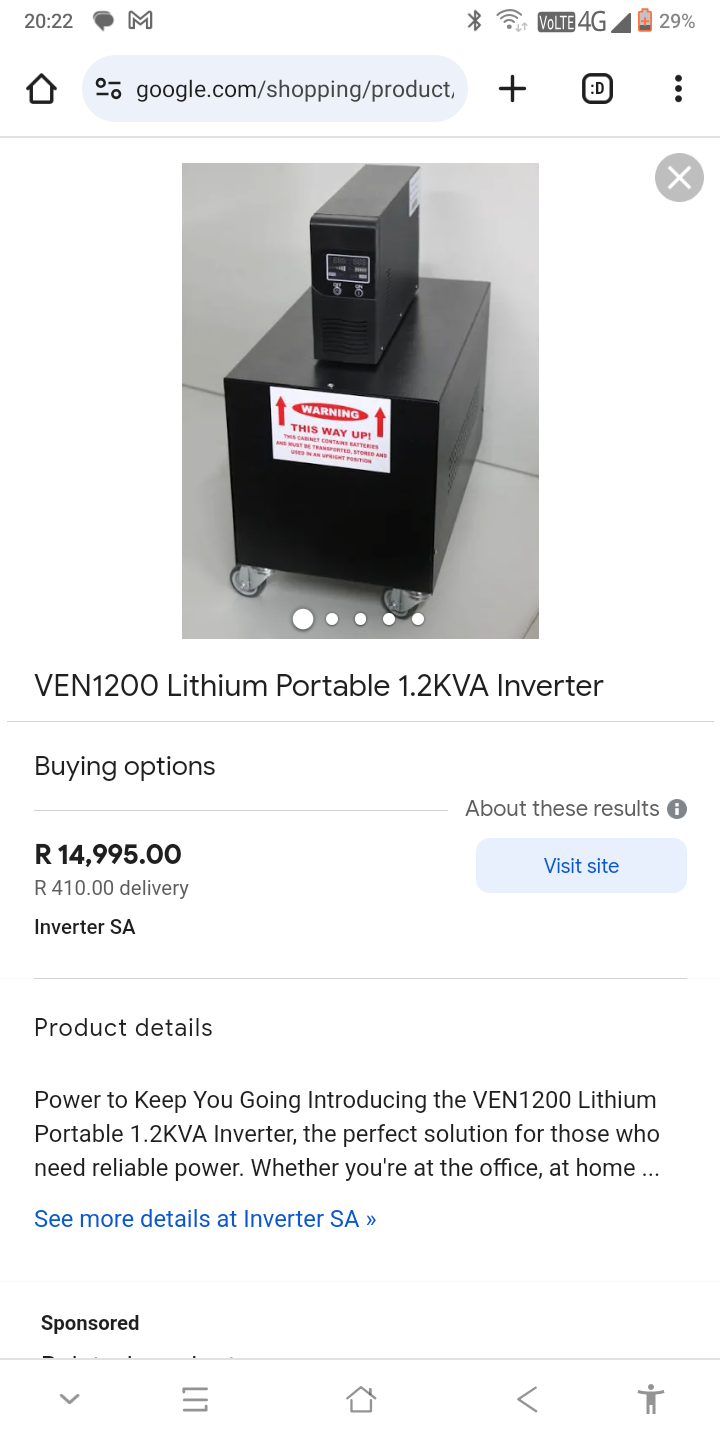Open the tab switcher
Viewport: 720px width, 1440px height.
597,89
